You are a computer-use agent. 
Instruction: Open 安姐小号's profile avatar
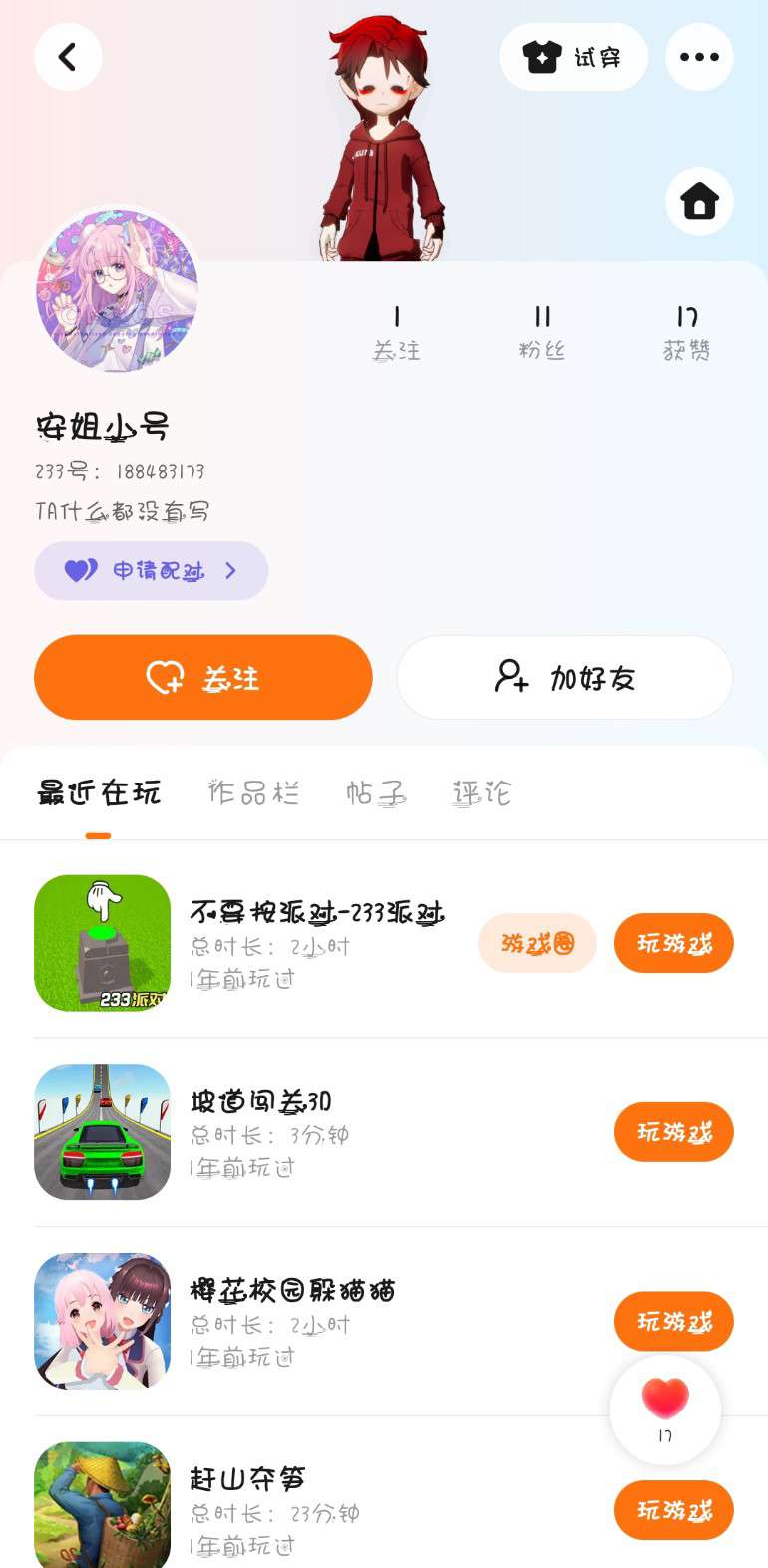[x=117, y=291]
